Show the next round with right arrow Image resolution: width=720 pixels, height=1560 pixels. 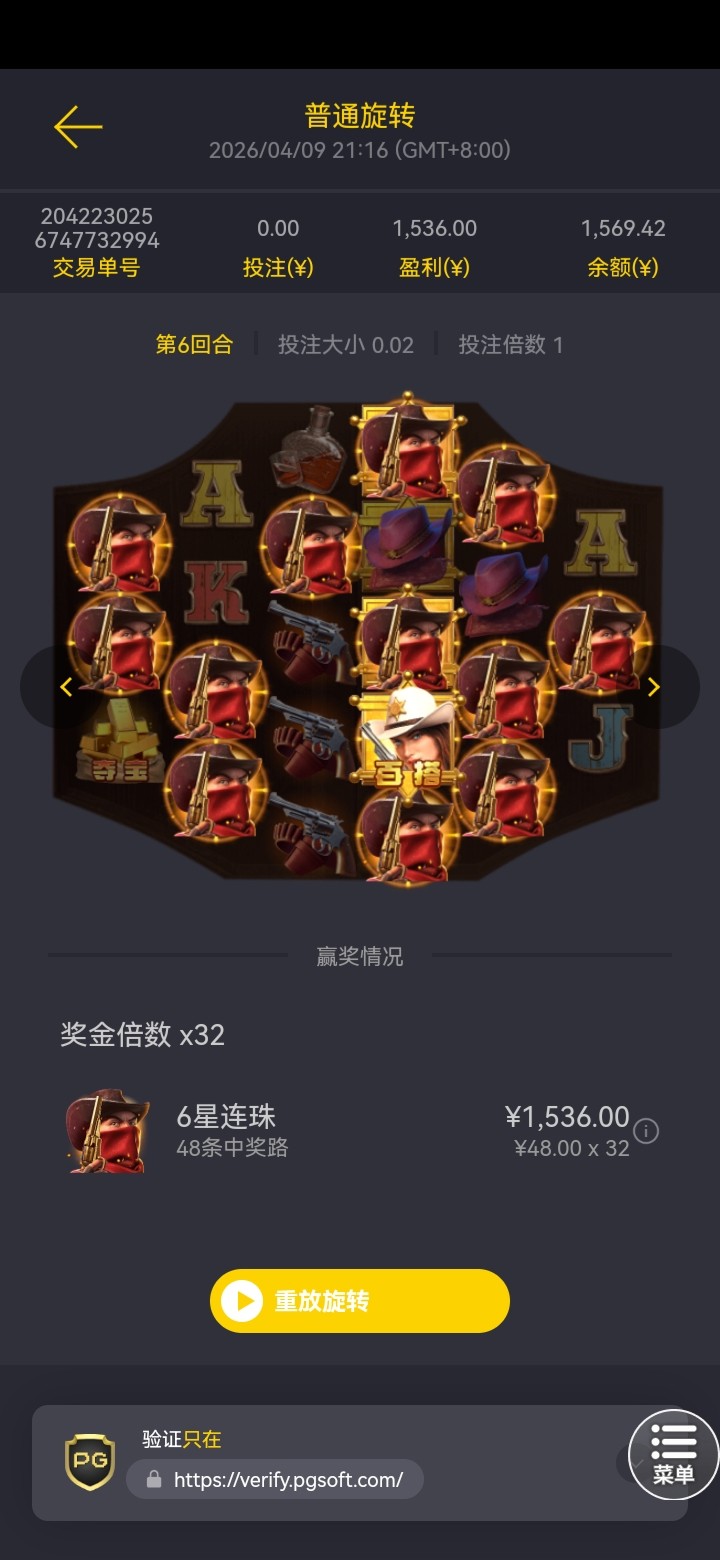(654, 687)
